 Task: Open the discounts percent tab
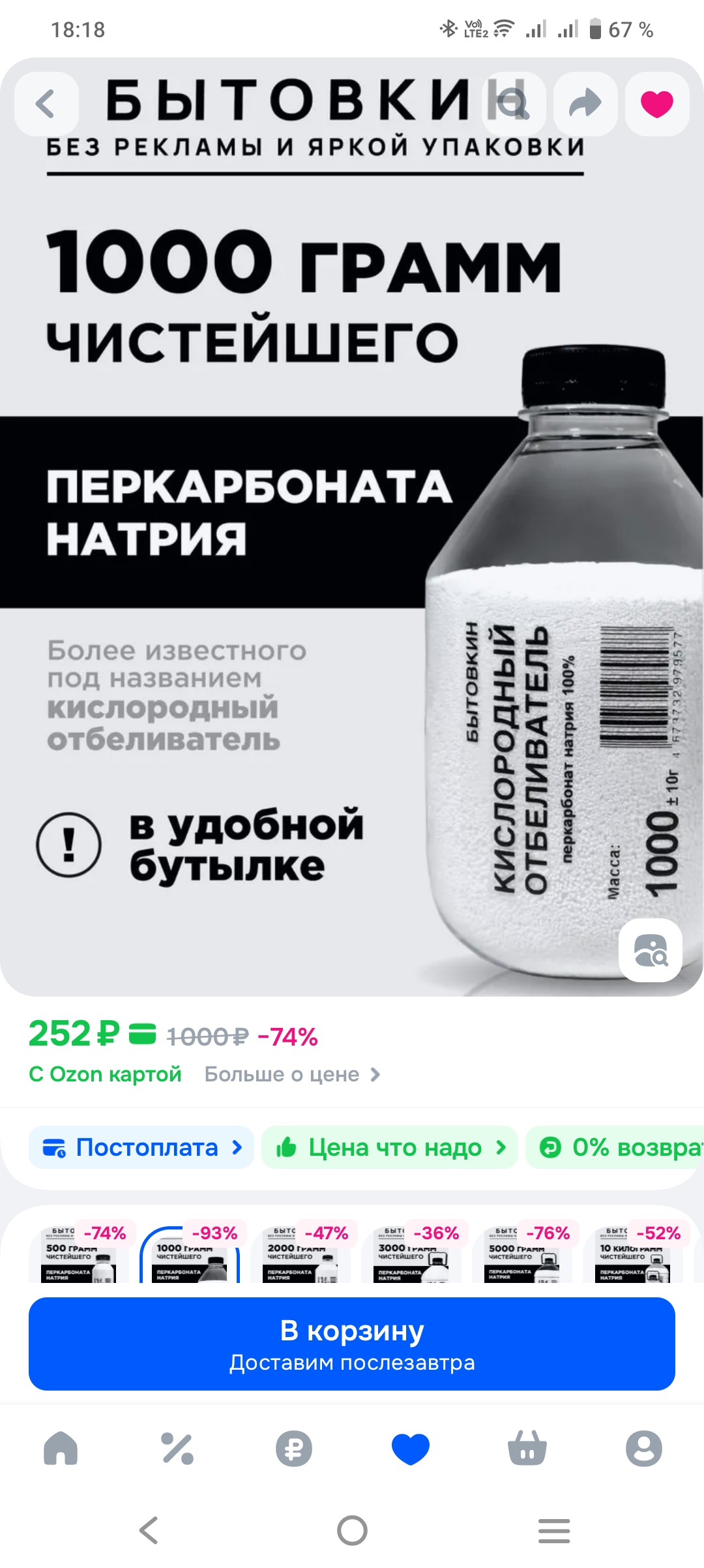click(177, 1449)
